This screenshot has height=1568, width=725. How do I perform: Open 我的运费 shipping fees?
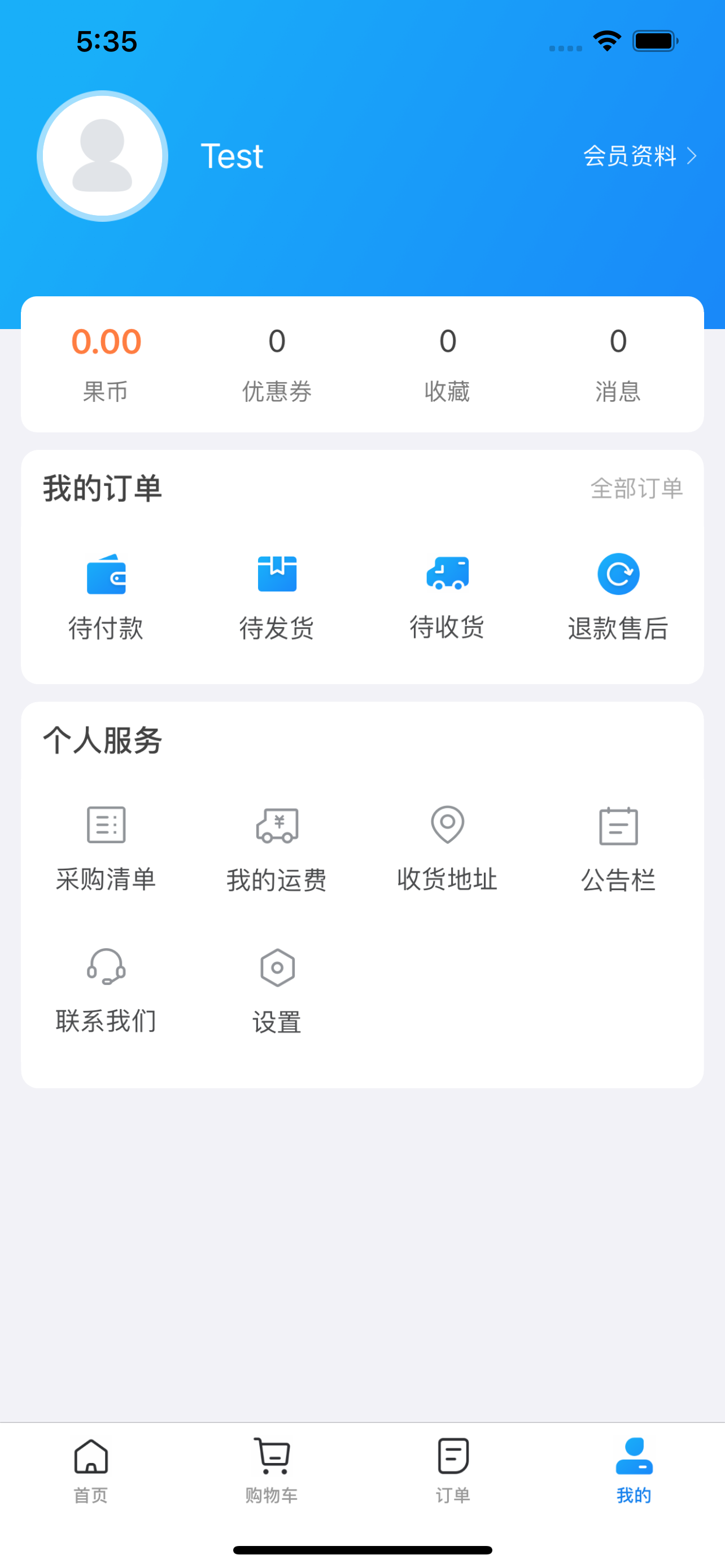(x=277, y=848)
